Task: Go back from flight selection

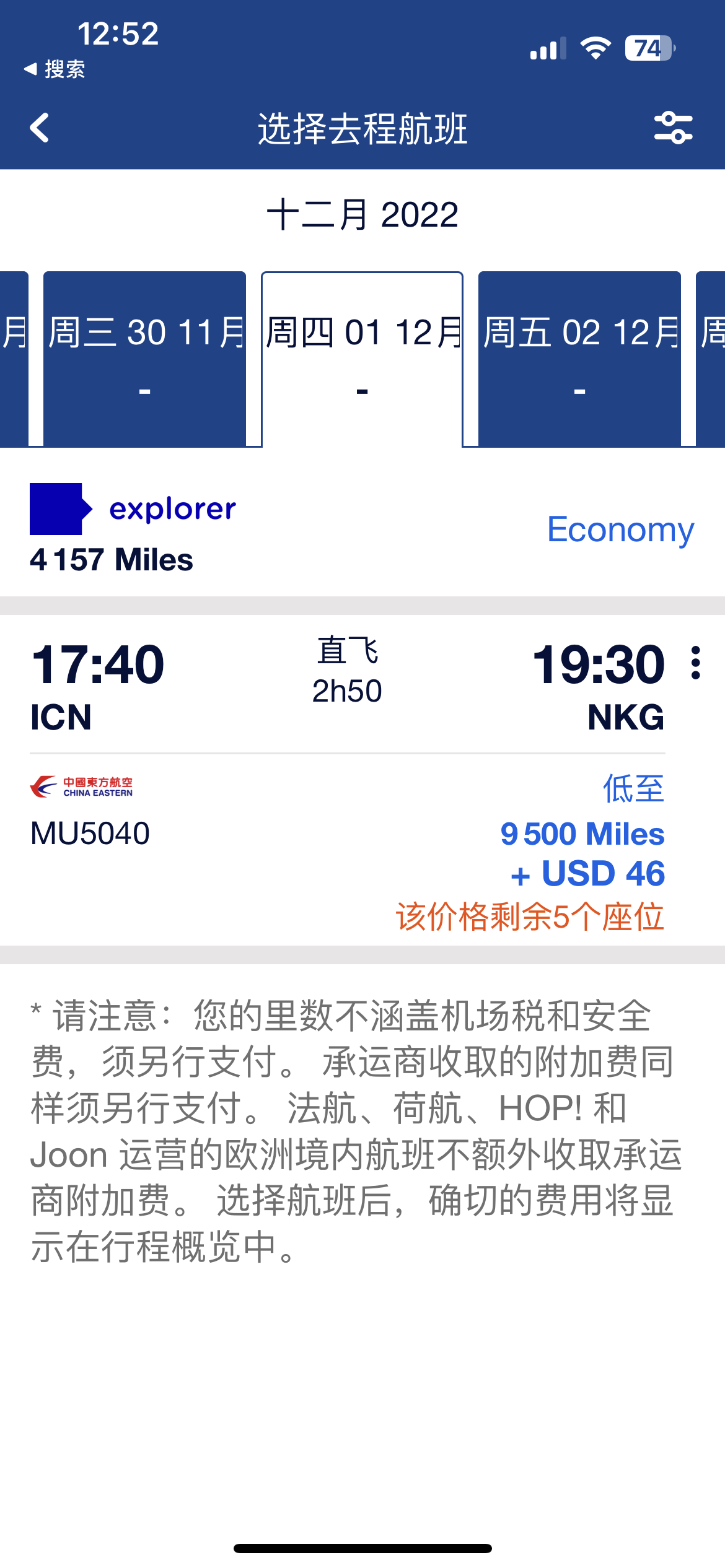Action: click(x=40, y=128)
